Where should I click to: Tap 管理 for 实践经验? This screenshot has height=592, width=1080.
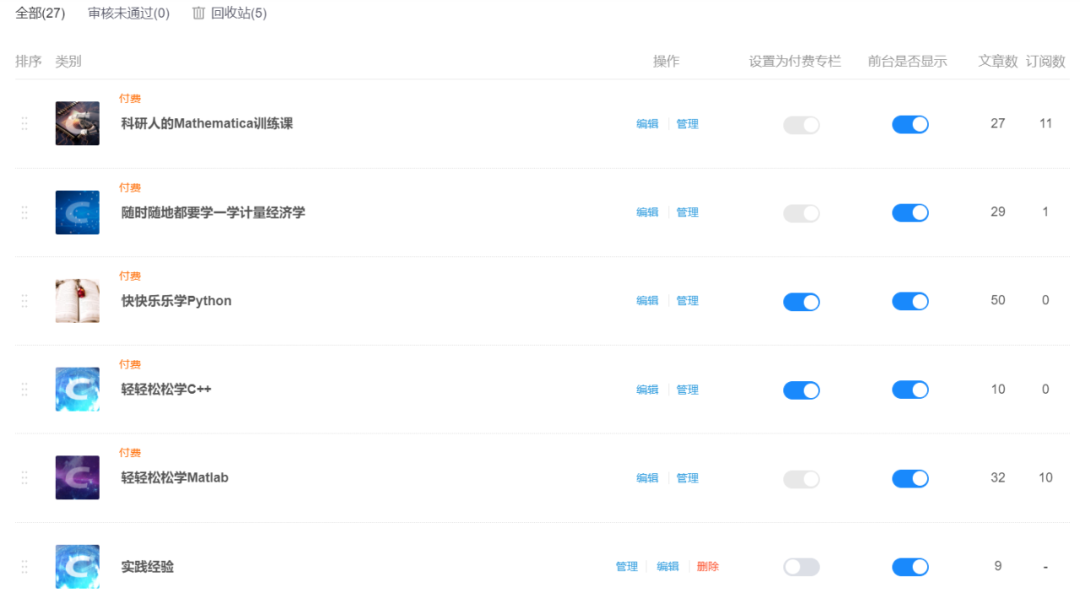[x=626, y=567]
